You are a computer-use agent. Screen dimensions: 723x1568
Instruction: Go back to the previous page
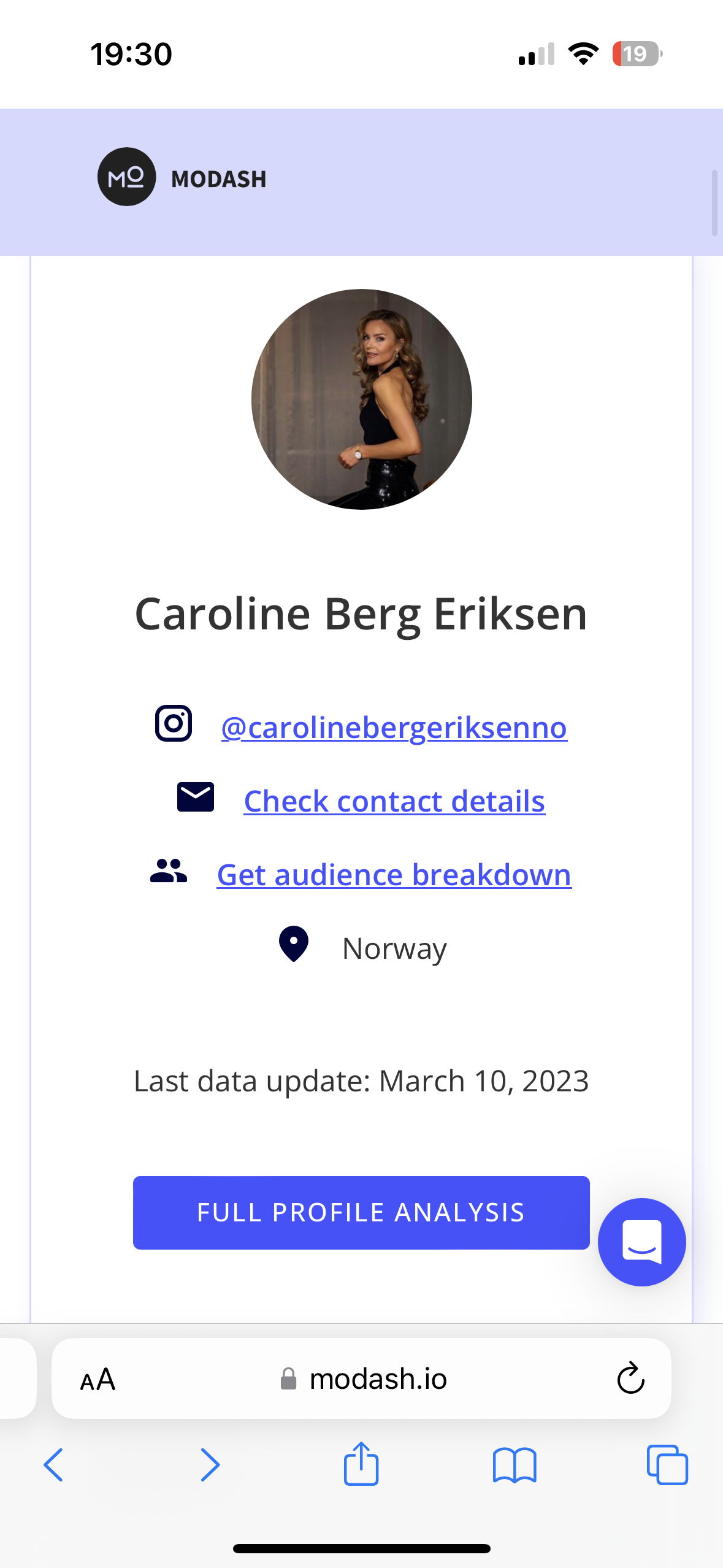click(53, 1465)
